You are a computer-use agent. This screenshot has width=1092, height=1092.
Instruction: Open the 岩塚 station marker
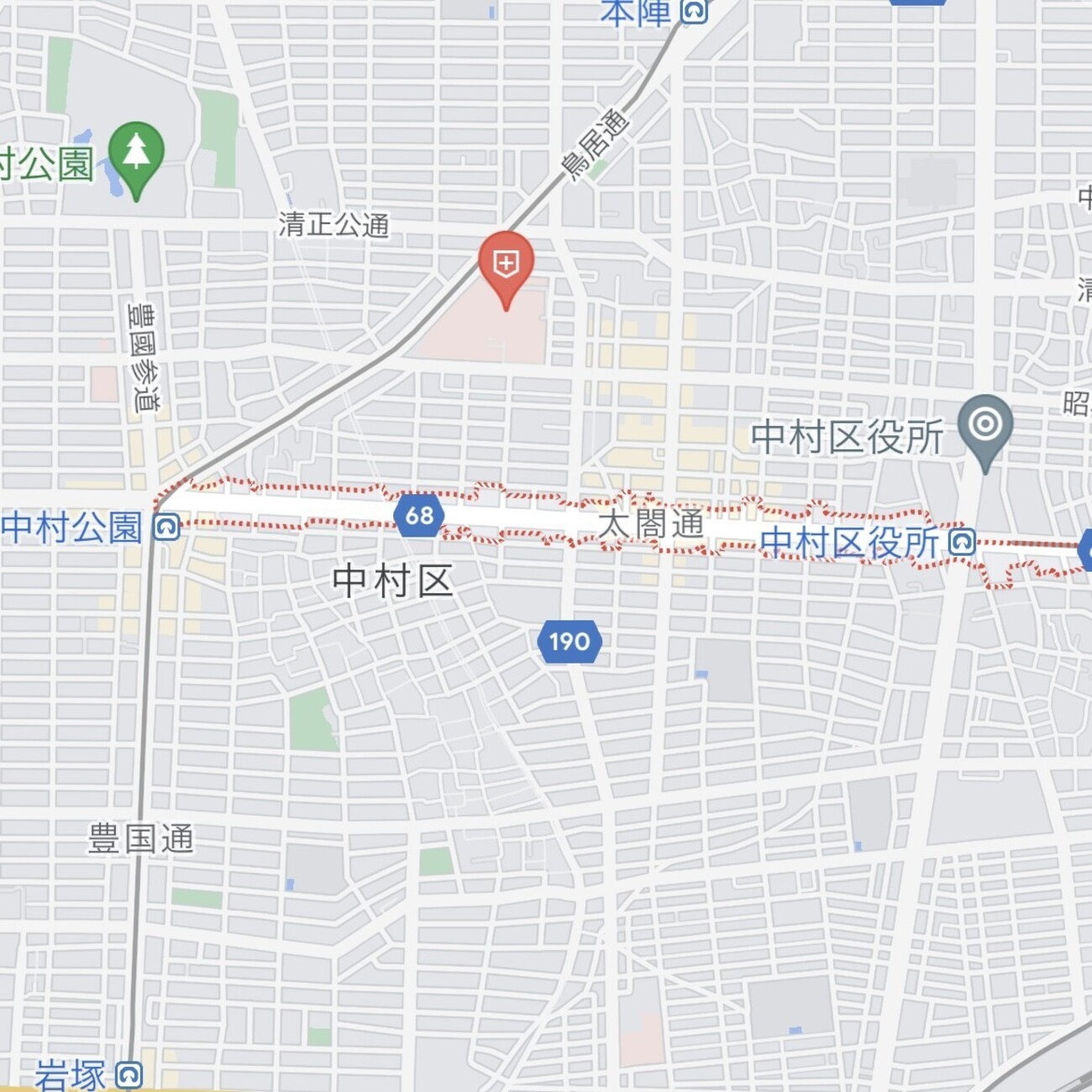pos(129,1074)
